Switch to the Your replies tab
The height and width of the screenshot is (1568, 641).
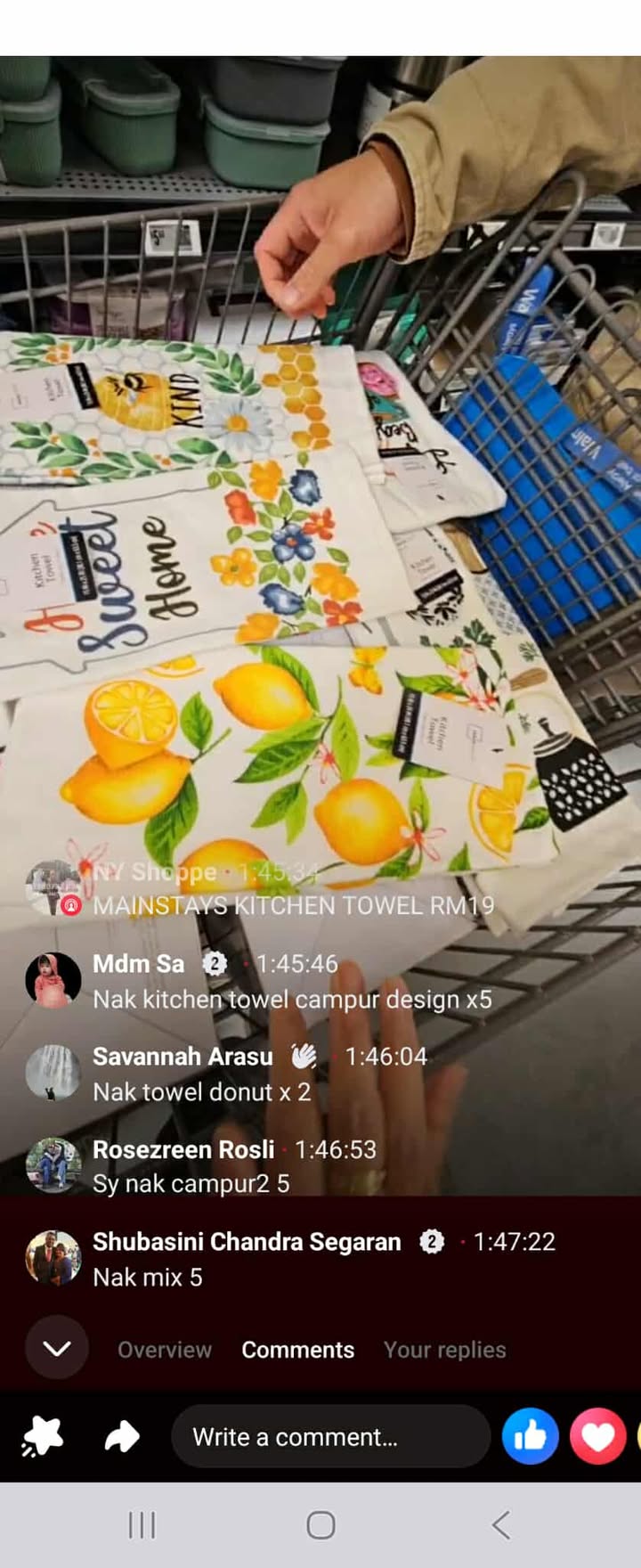[444, 1350]
